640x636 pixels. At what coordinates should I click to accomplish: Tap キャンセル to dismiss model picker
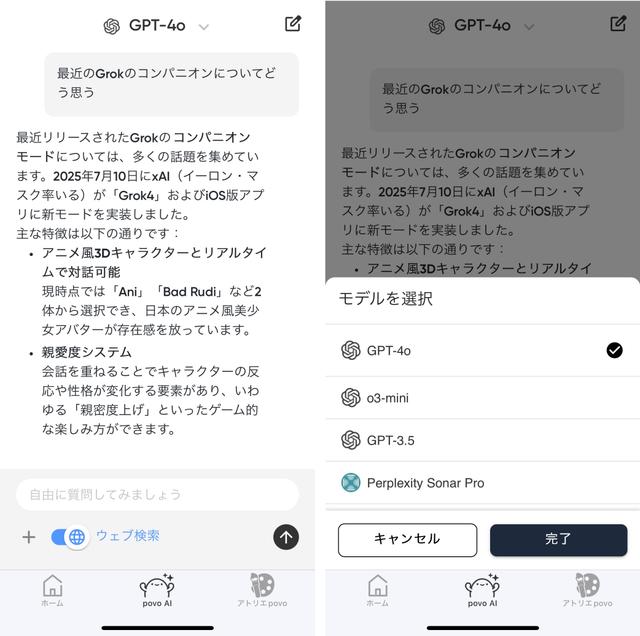(407, 539)
